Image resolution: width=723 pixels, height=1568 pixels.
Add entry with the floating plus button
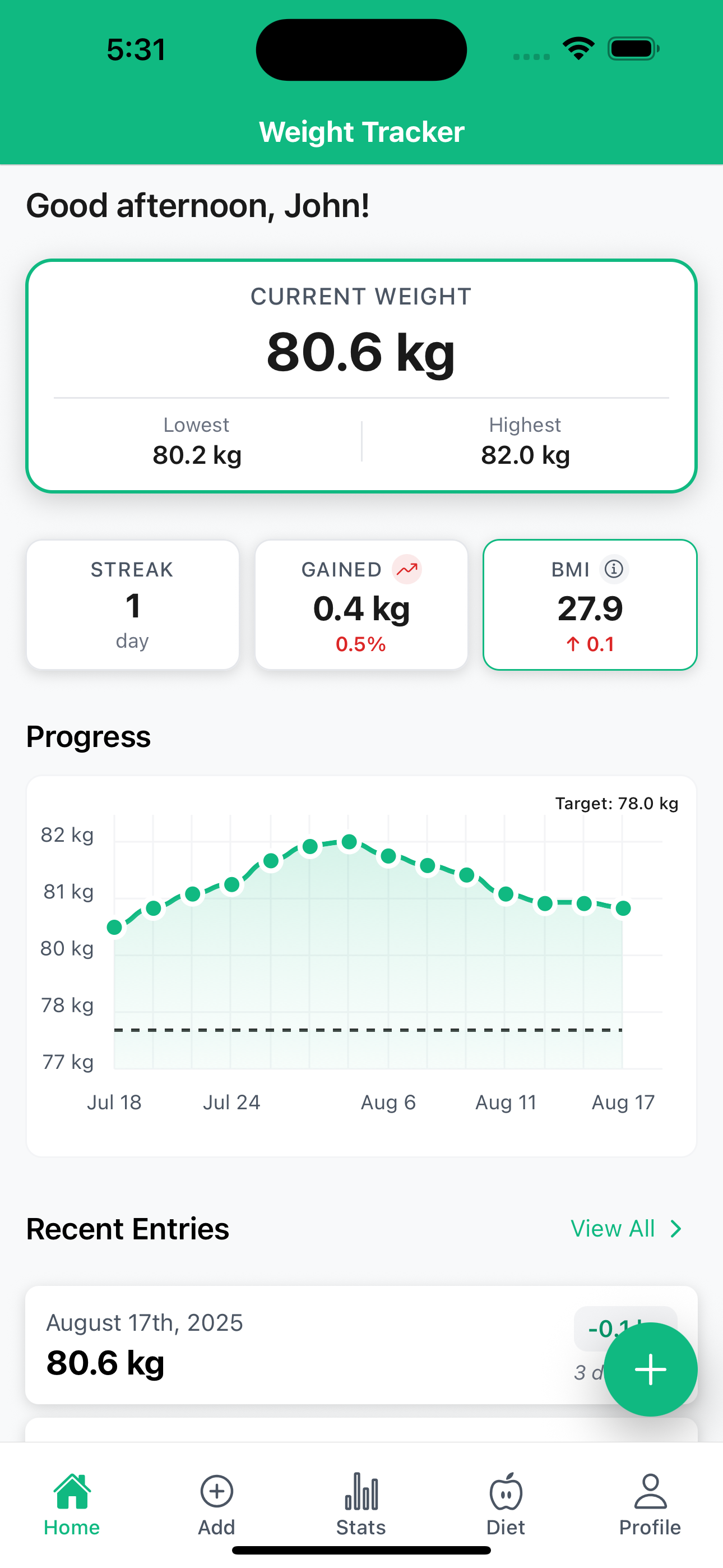650,1369
